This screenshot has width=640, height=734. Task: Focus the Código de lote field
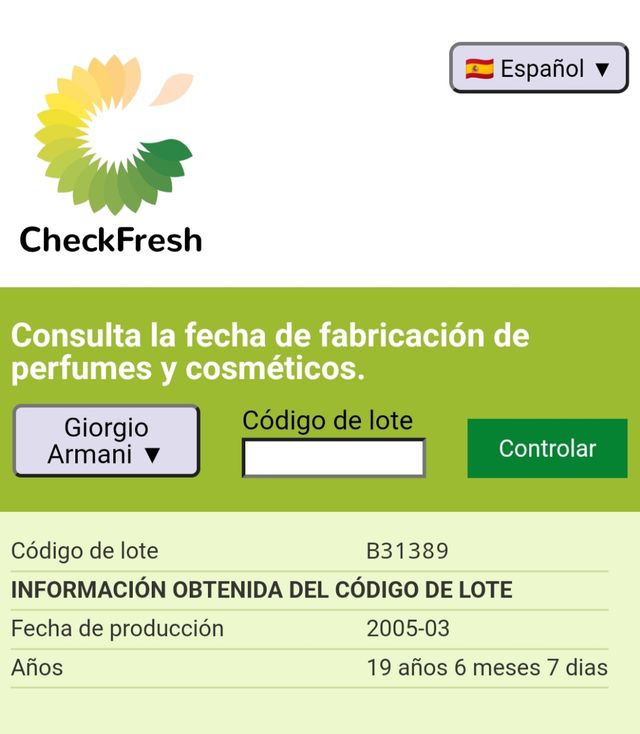click(333, 458)
